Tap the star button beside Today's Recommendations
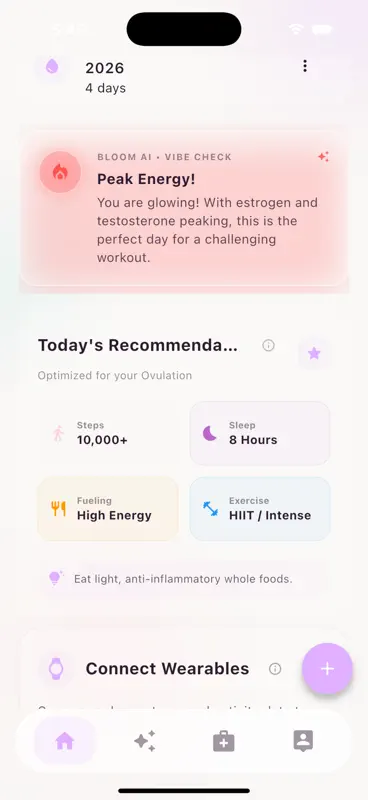368x800 pixels. click(x=314, y=353)
